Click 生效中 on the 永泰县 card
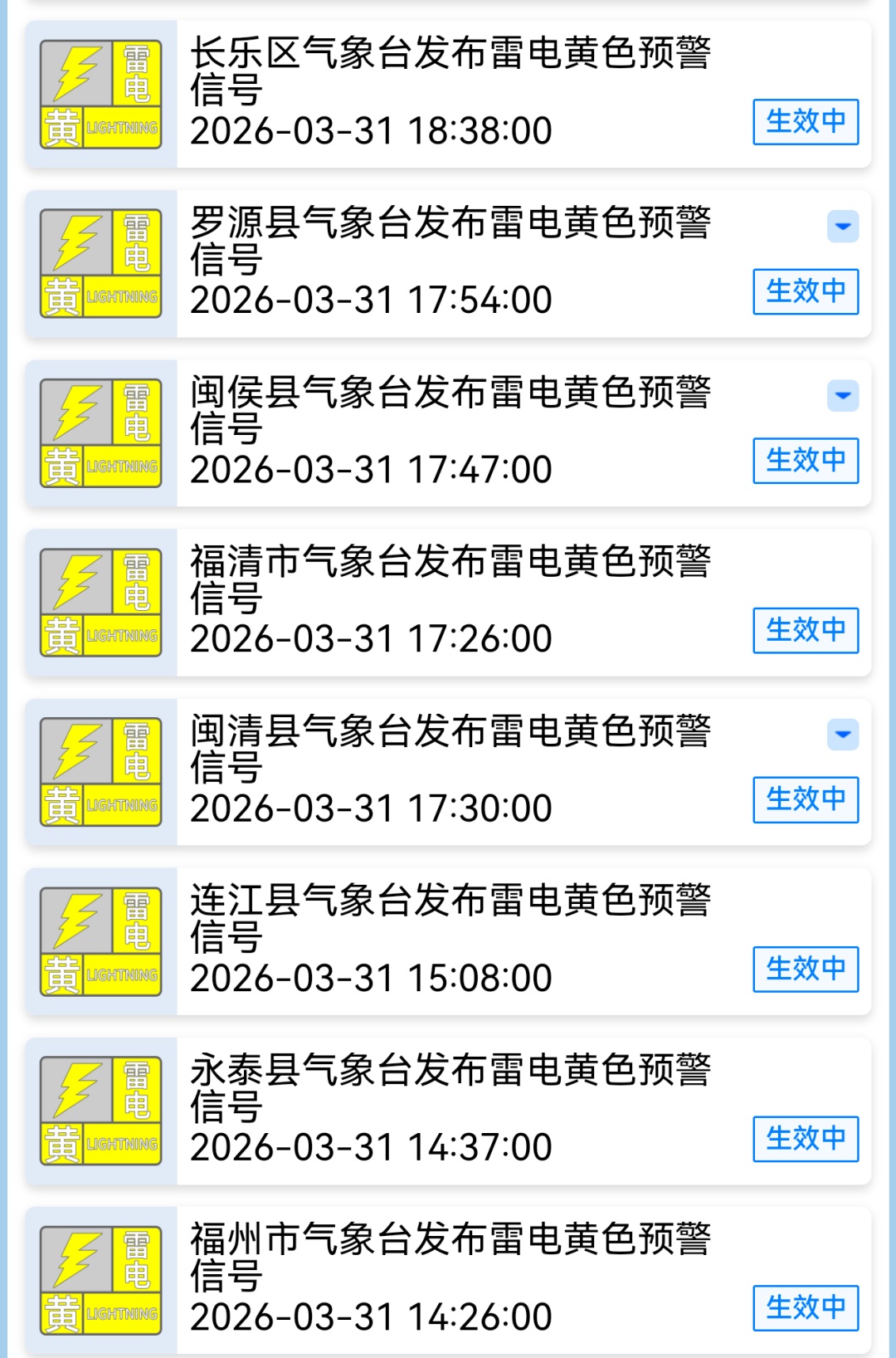Image resolution: width=896 pixels, height=1358 pixels. tap(804, 1138)
